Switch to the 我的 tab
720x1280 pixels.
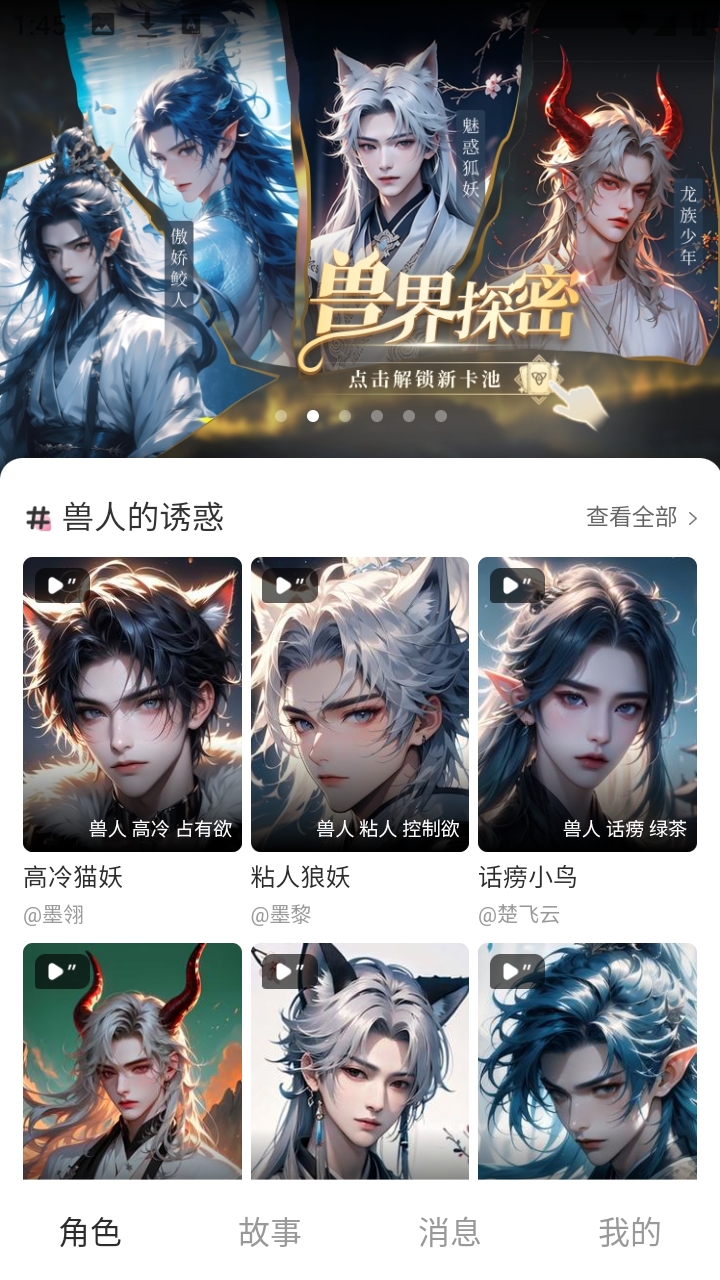[x=630, y=1232]
